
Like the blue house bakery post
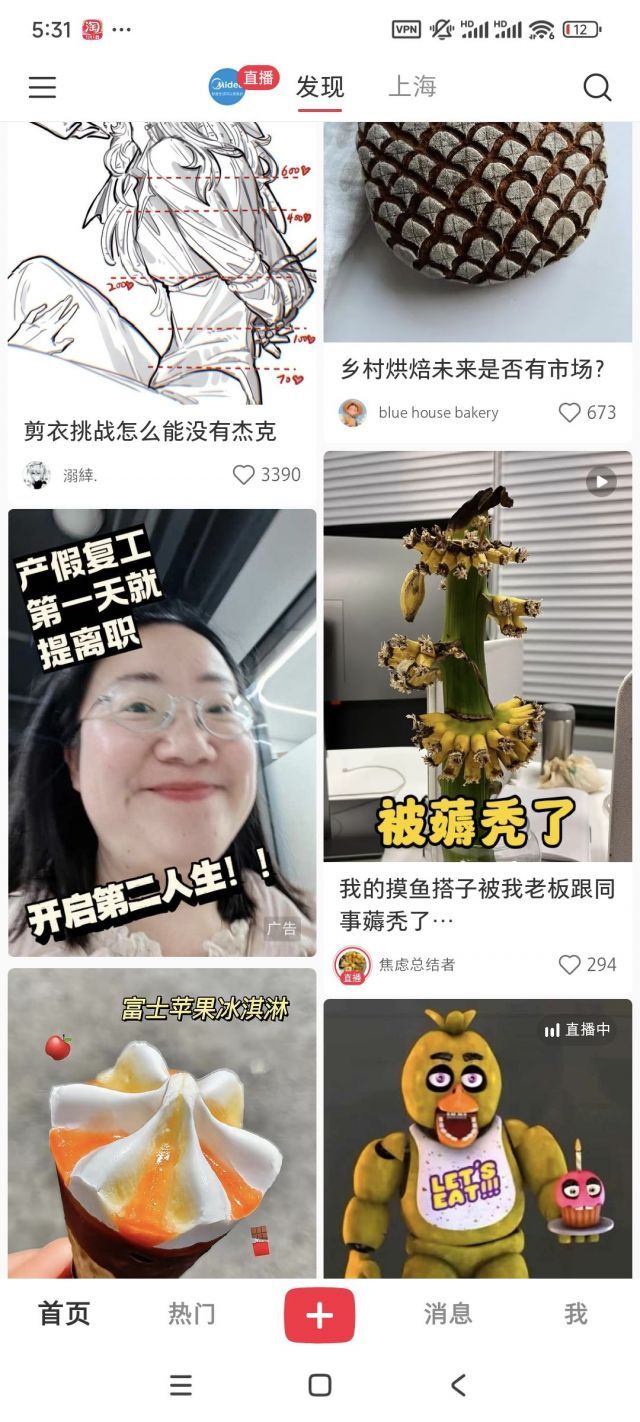tap(569, 412)
